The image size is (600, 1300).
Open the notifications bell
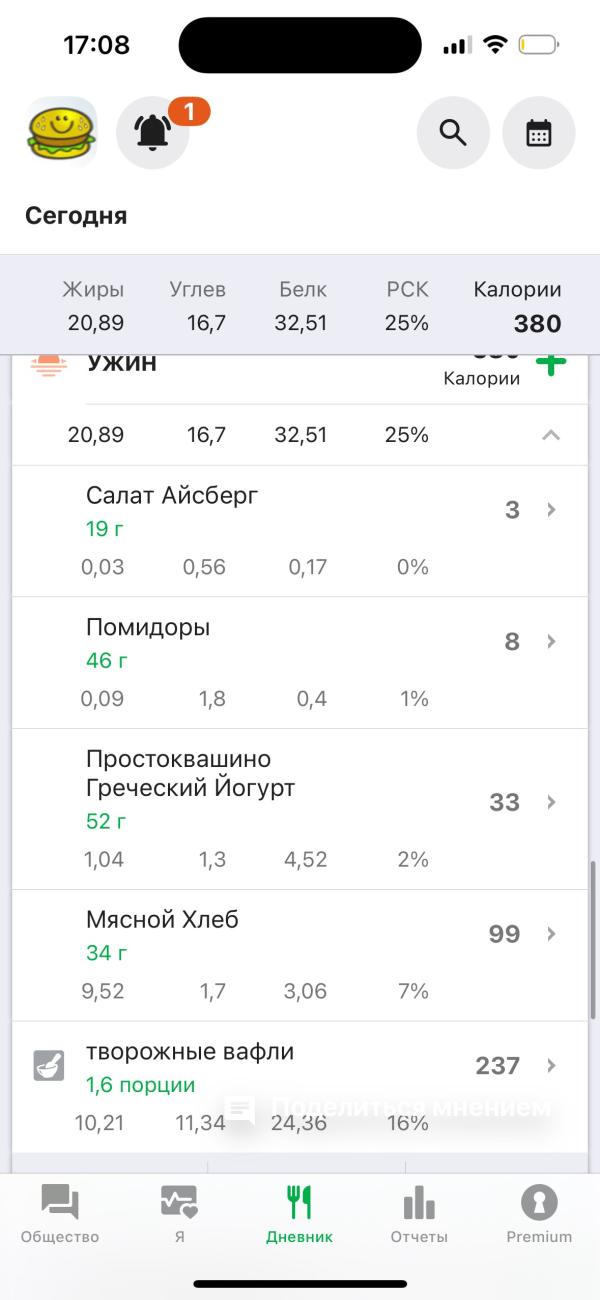[x=153, y=133]
